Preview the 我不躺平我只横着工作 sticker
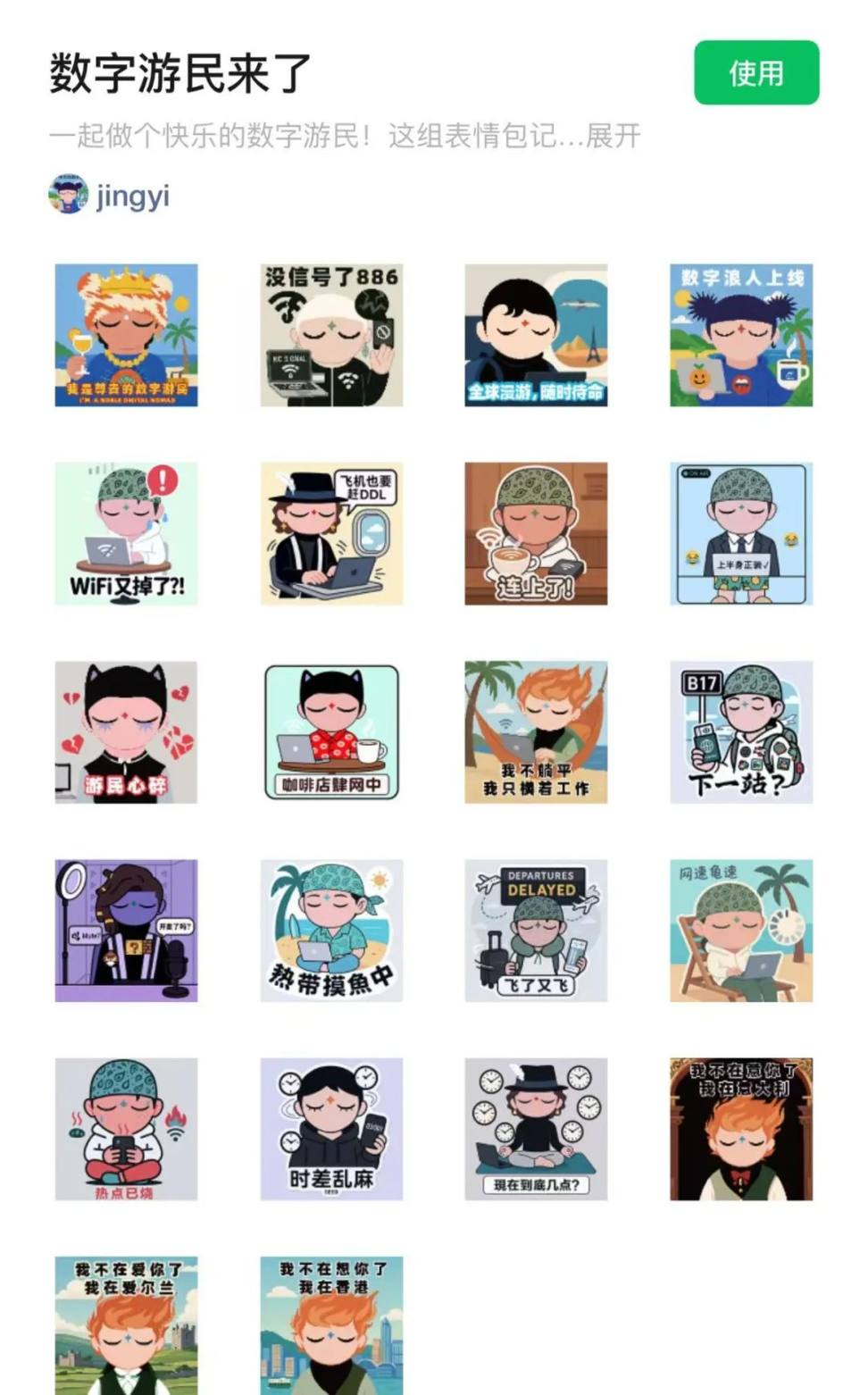This screenshot has height=1395, width=868. 536,731
